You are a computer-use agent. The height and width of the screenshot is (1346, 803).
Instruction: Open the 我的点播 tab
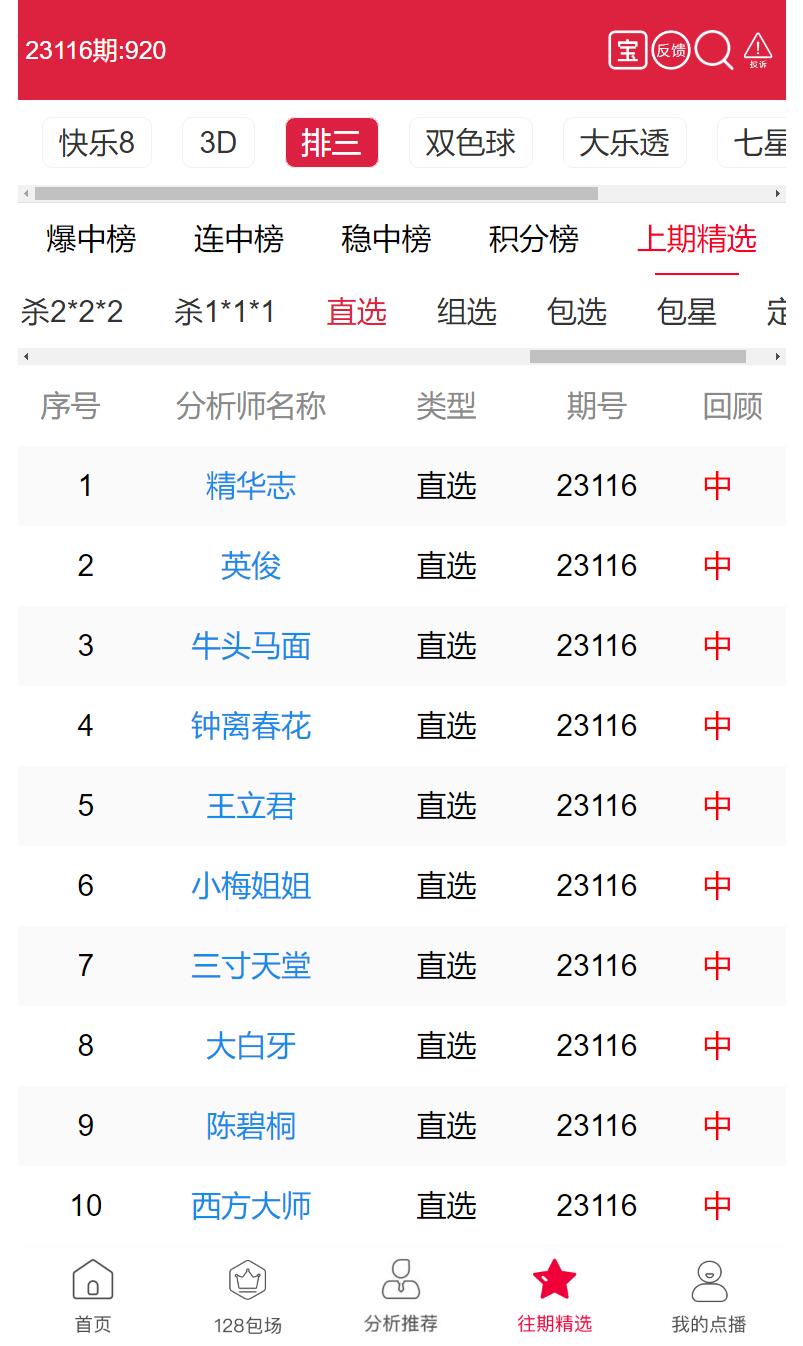point(709,1296)
